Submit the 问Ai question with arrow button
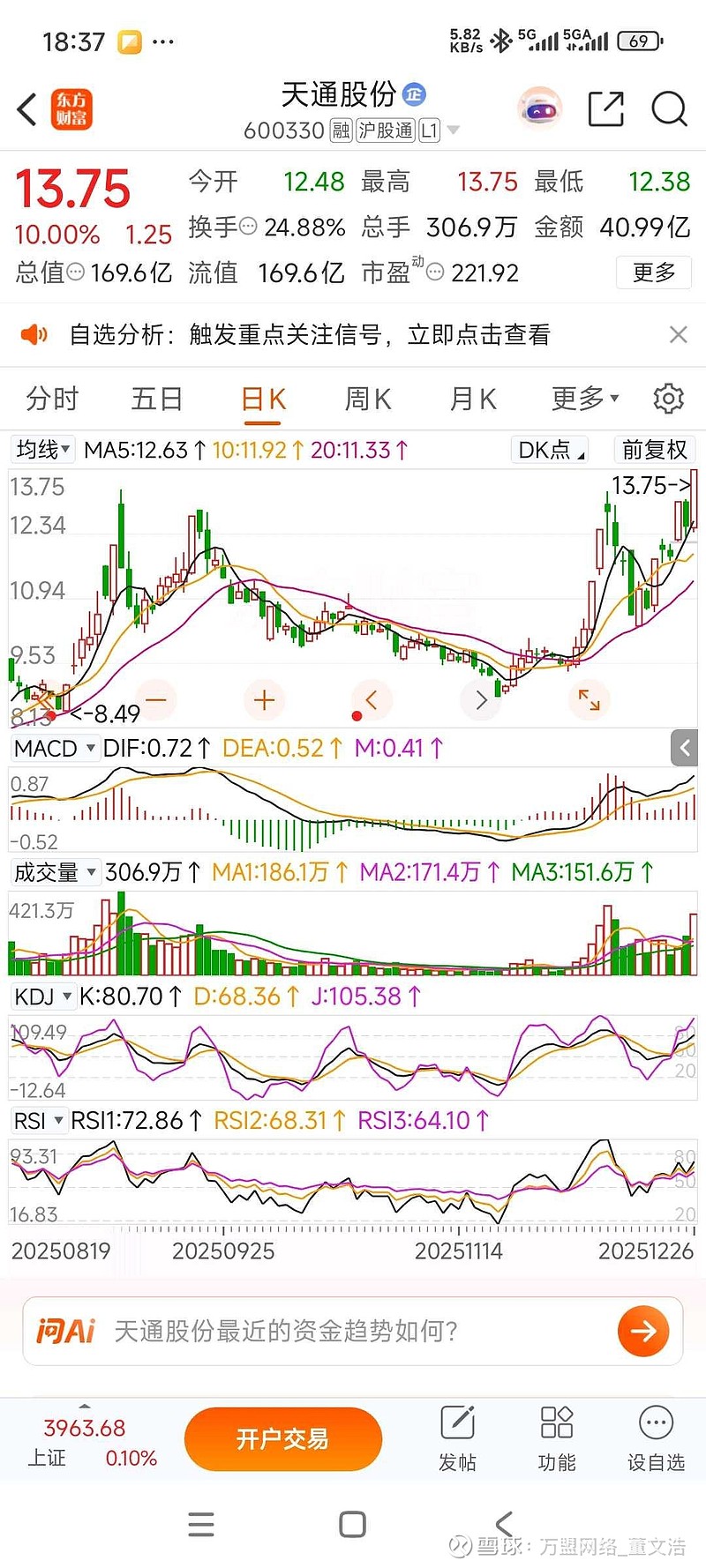Image resolution: width=706 pixels, height=1568 pixels. (x=643, y=1332)
